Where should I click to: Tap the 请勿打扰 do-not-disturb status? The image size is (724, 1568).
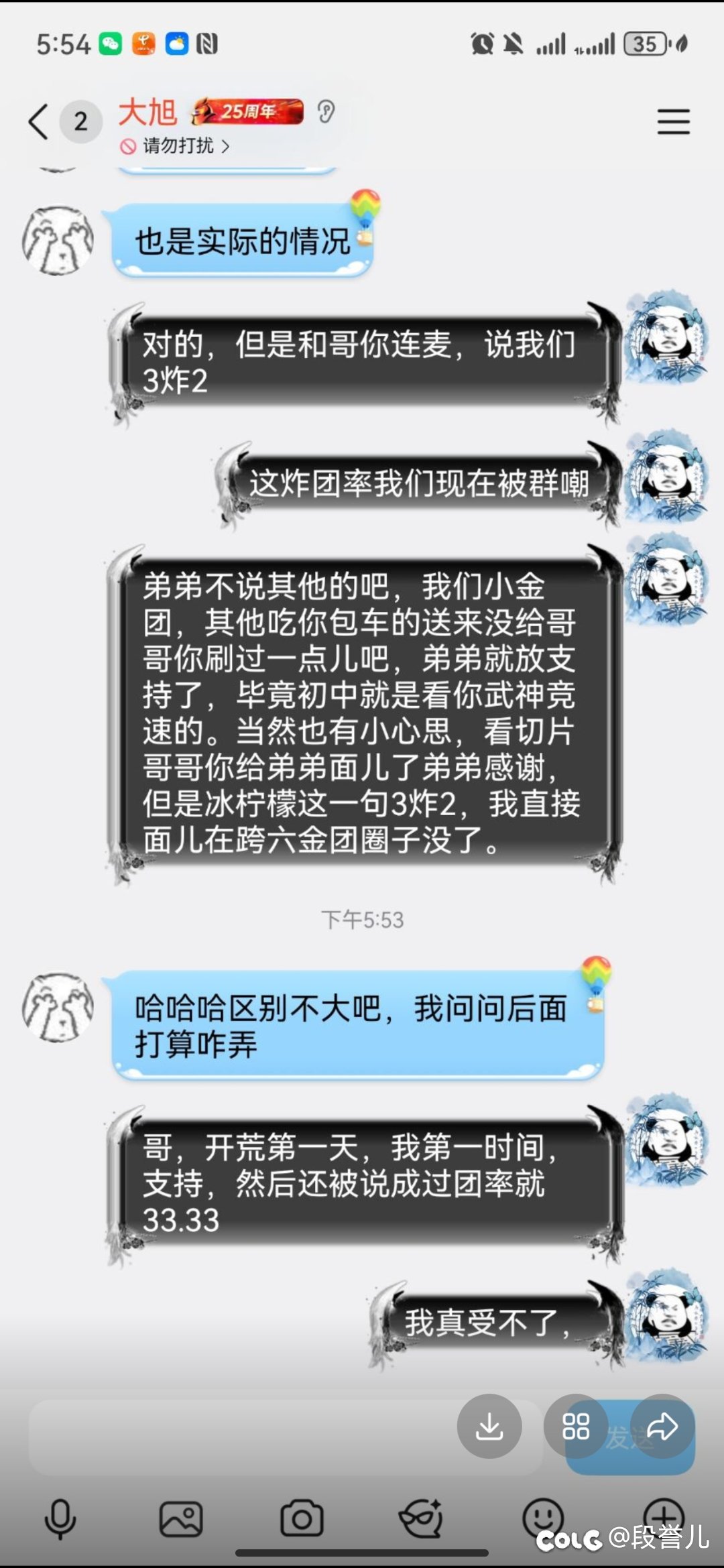click(x=176, y=145)
